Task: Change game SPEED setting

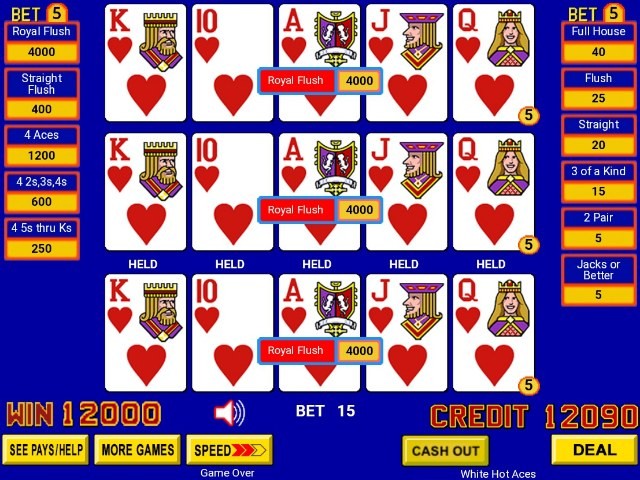Action: coord(229,450)
